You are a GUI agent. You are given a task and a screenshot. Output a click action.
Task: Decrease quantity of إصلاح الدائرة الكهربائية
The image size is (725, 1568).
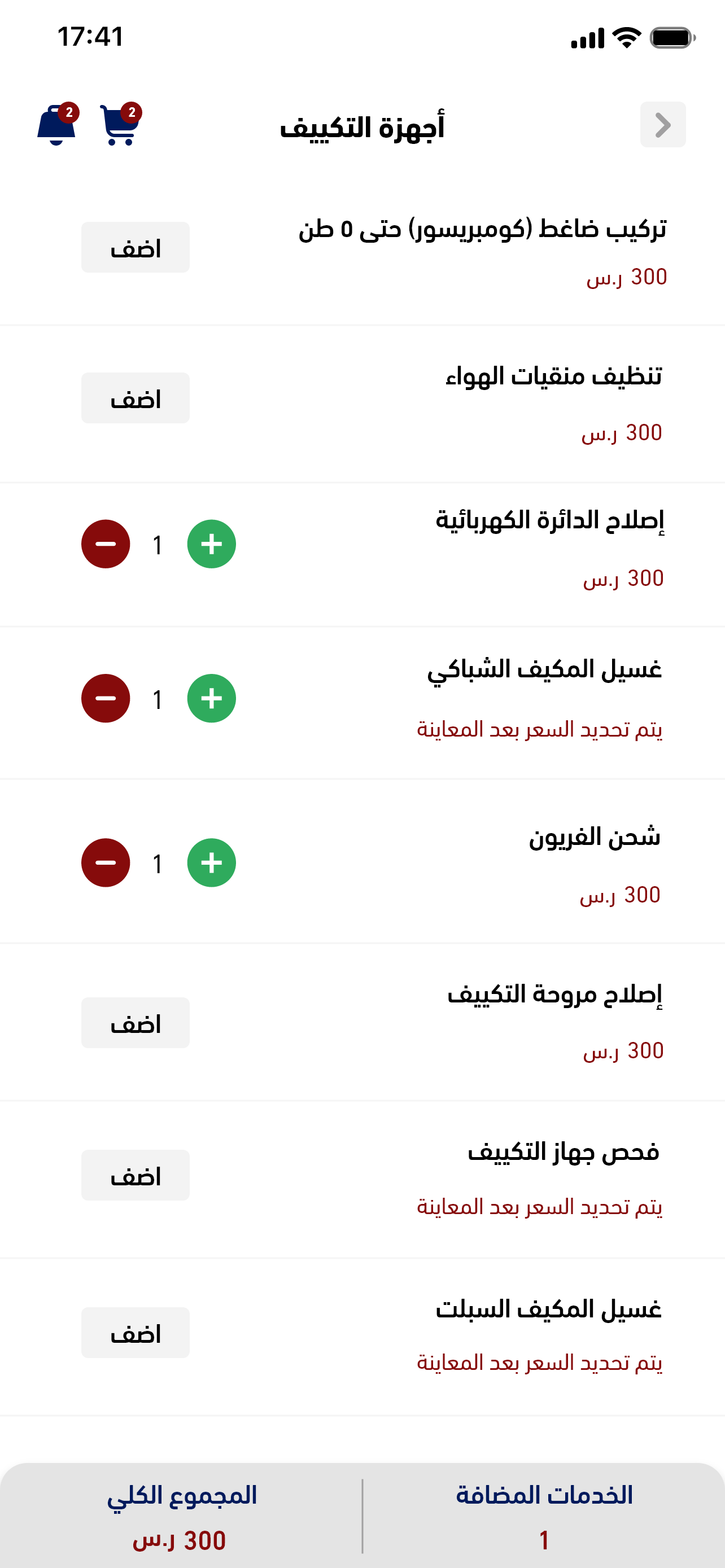coord(106,544)
